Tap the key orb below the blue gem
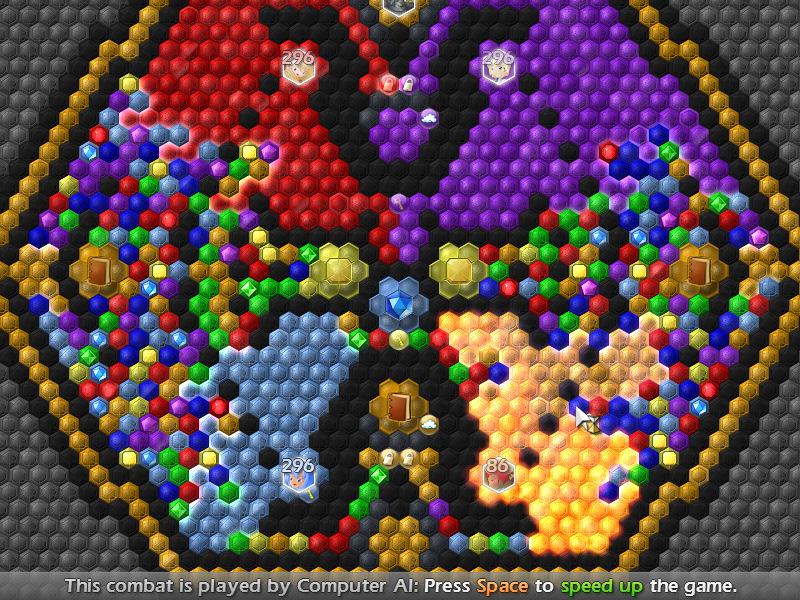 point(399,338)
